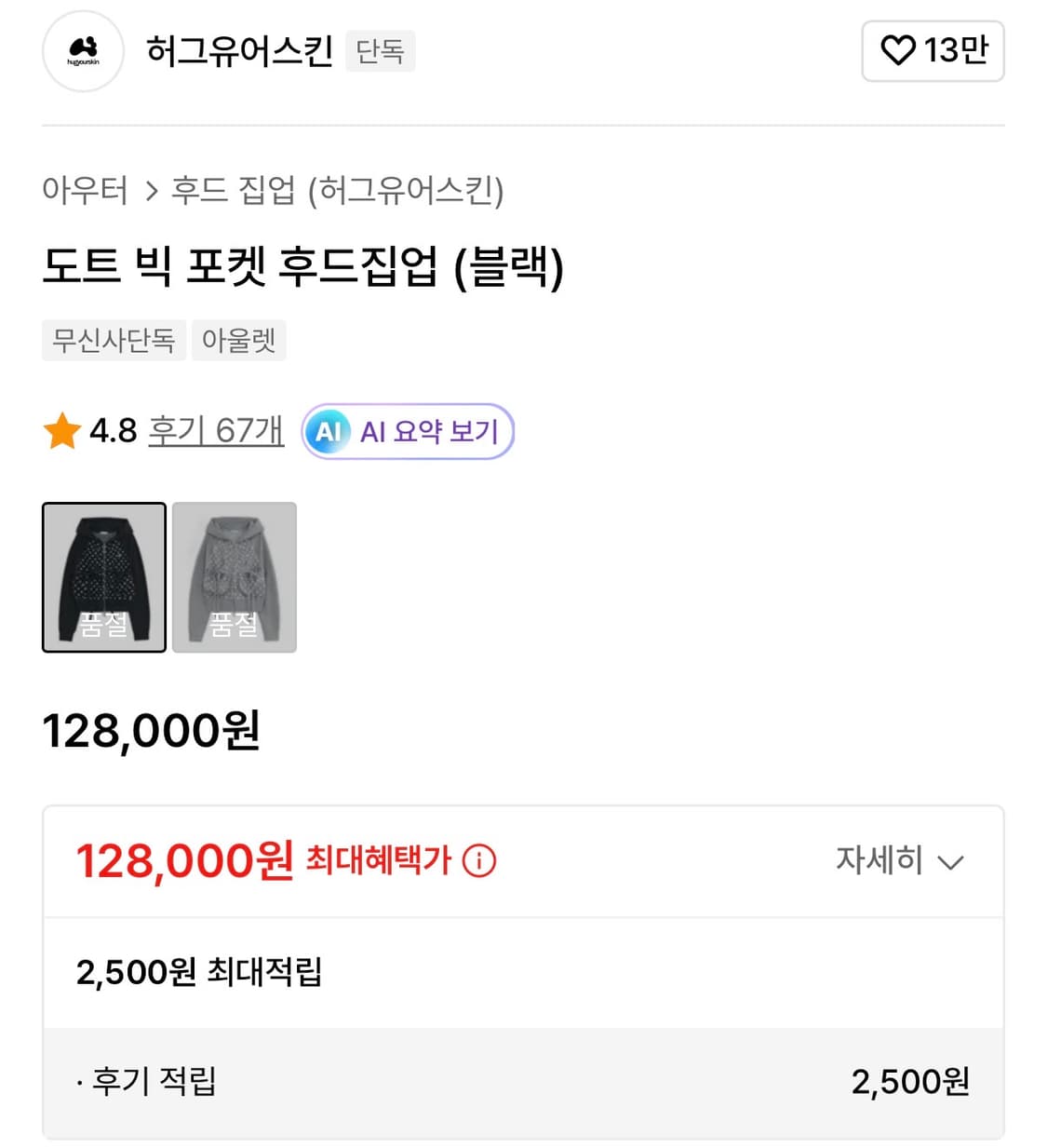Image resolution: width=1047 pixels, height=1148 pixels.
Task: Expand the 자세히 price details chevron
Action: (950, 862)
